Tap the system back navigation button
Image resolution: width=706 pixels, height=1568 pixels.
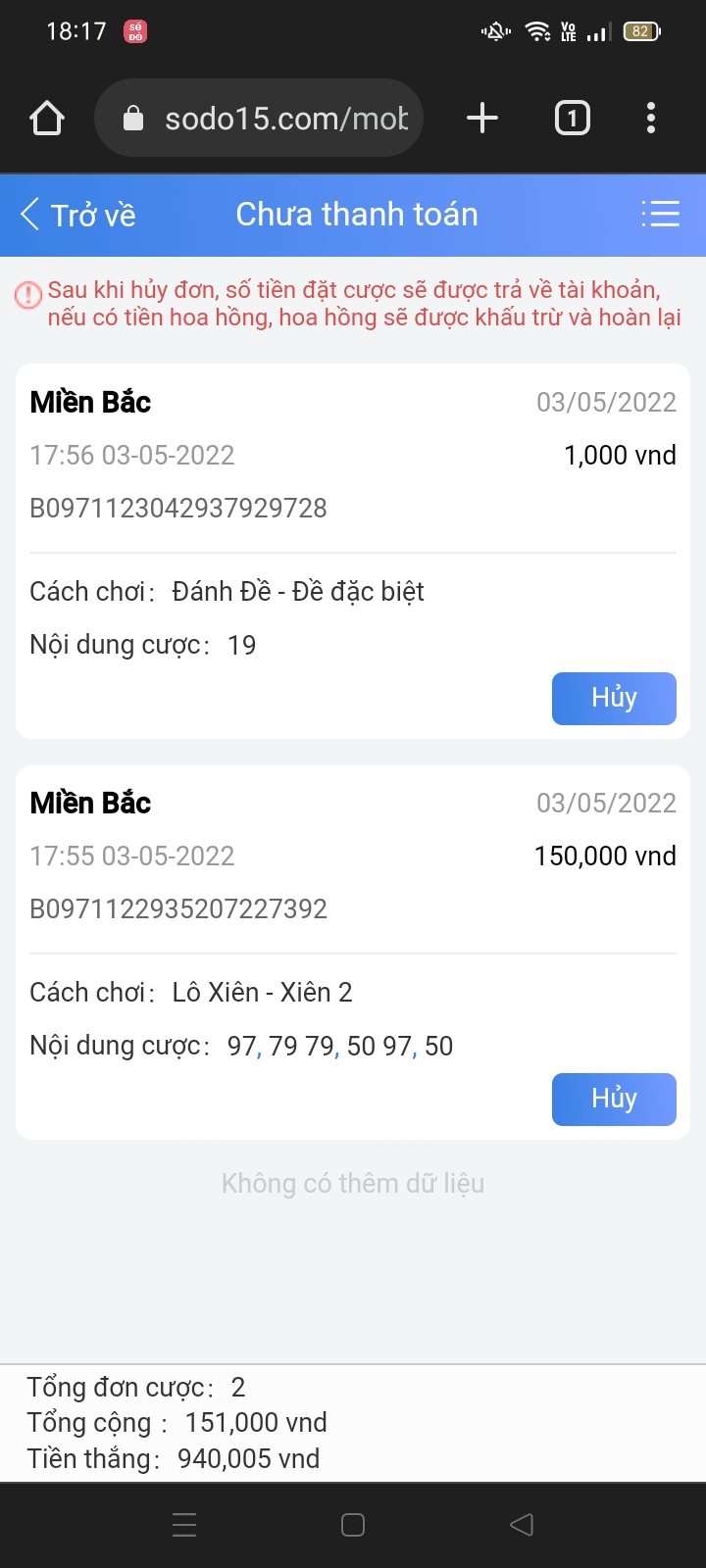tap(522, 1525)
